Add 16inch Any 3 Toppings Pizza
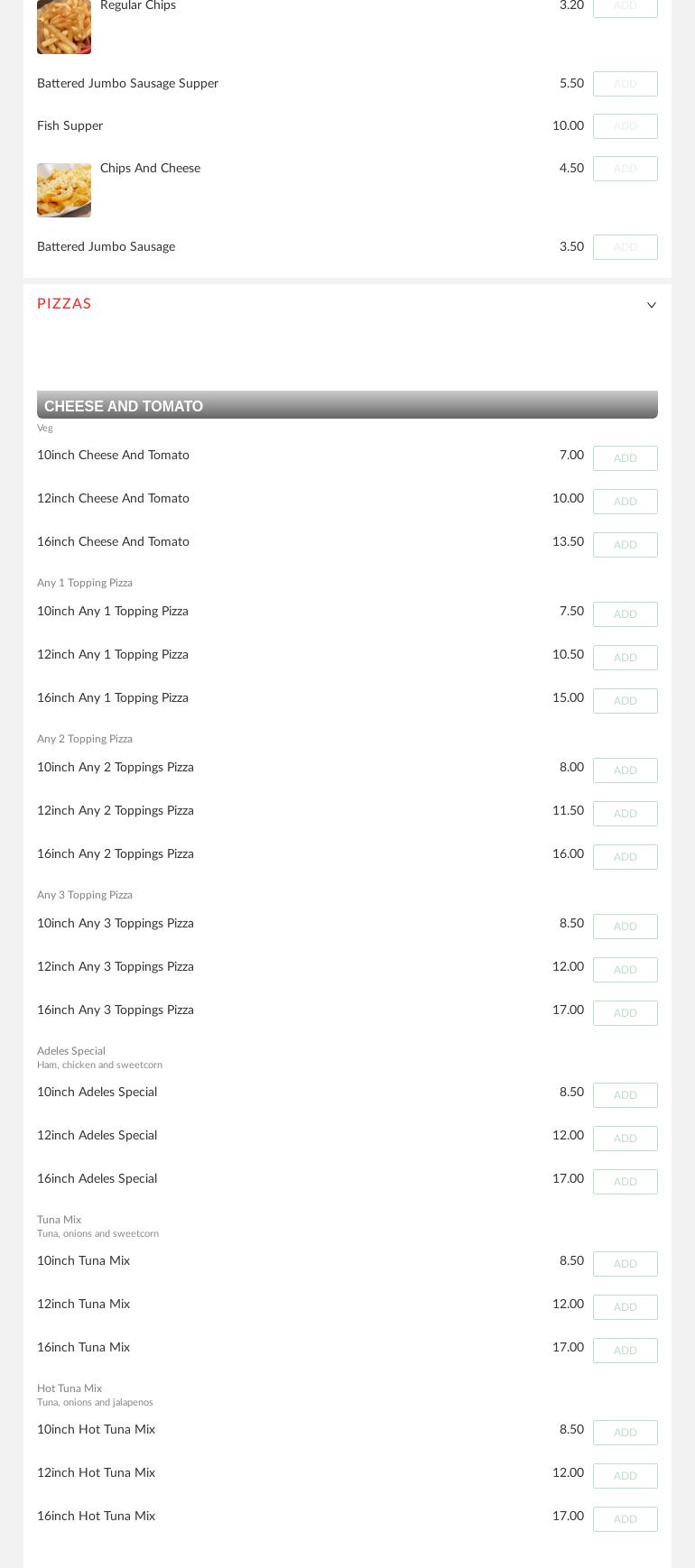Screen dimensions: 695x1568 tap(625, 1013)
